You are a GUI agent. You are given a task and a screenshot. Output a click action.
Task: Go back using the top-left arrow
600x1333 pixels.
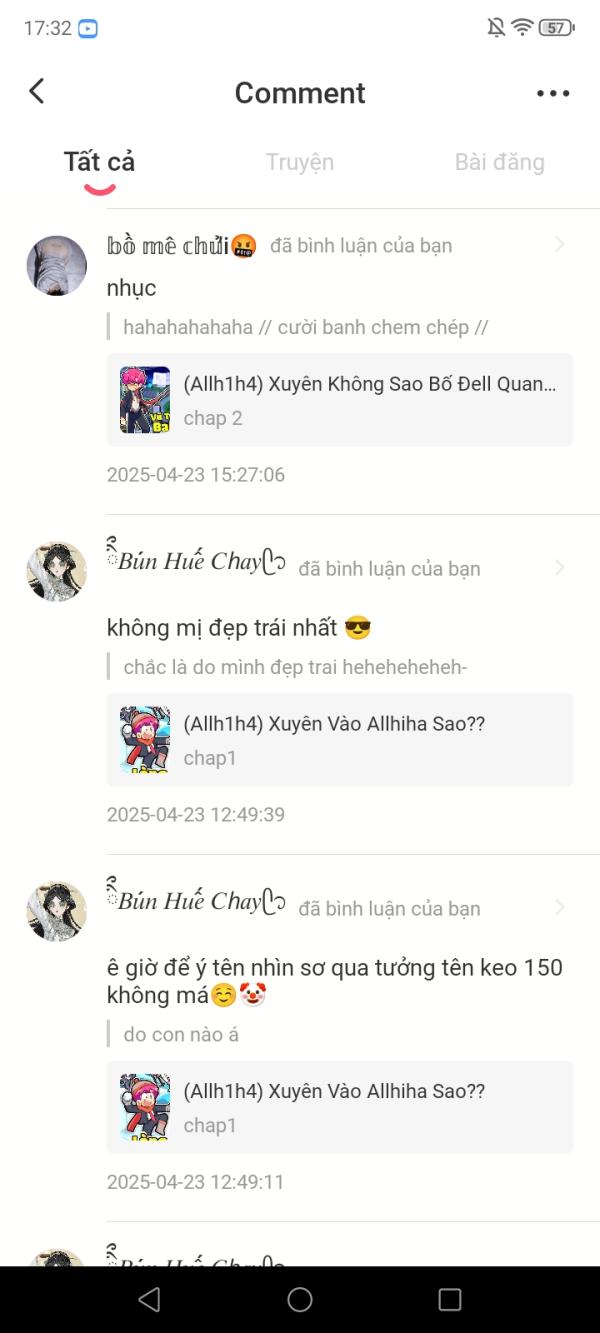pos(37,92)
